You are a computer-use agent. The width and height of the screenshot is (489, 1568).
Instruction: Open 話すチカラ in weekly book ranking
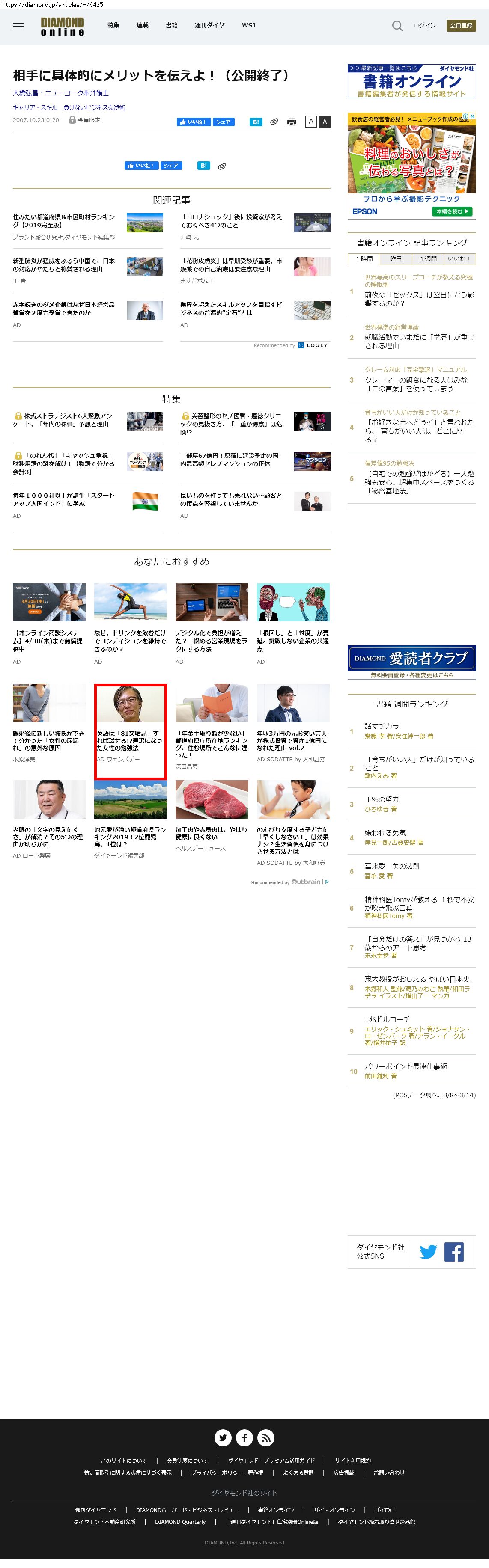point(382,725)
